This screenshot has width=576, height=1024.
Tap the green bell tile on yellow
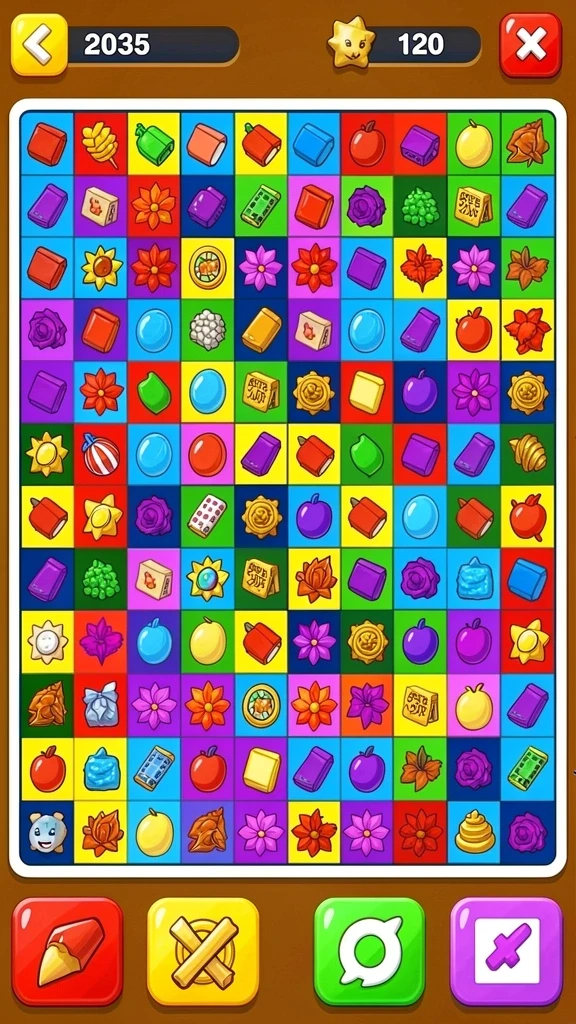pos(154,143)
